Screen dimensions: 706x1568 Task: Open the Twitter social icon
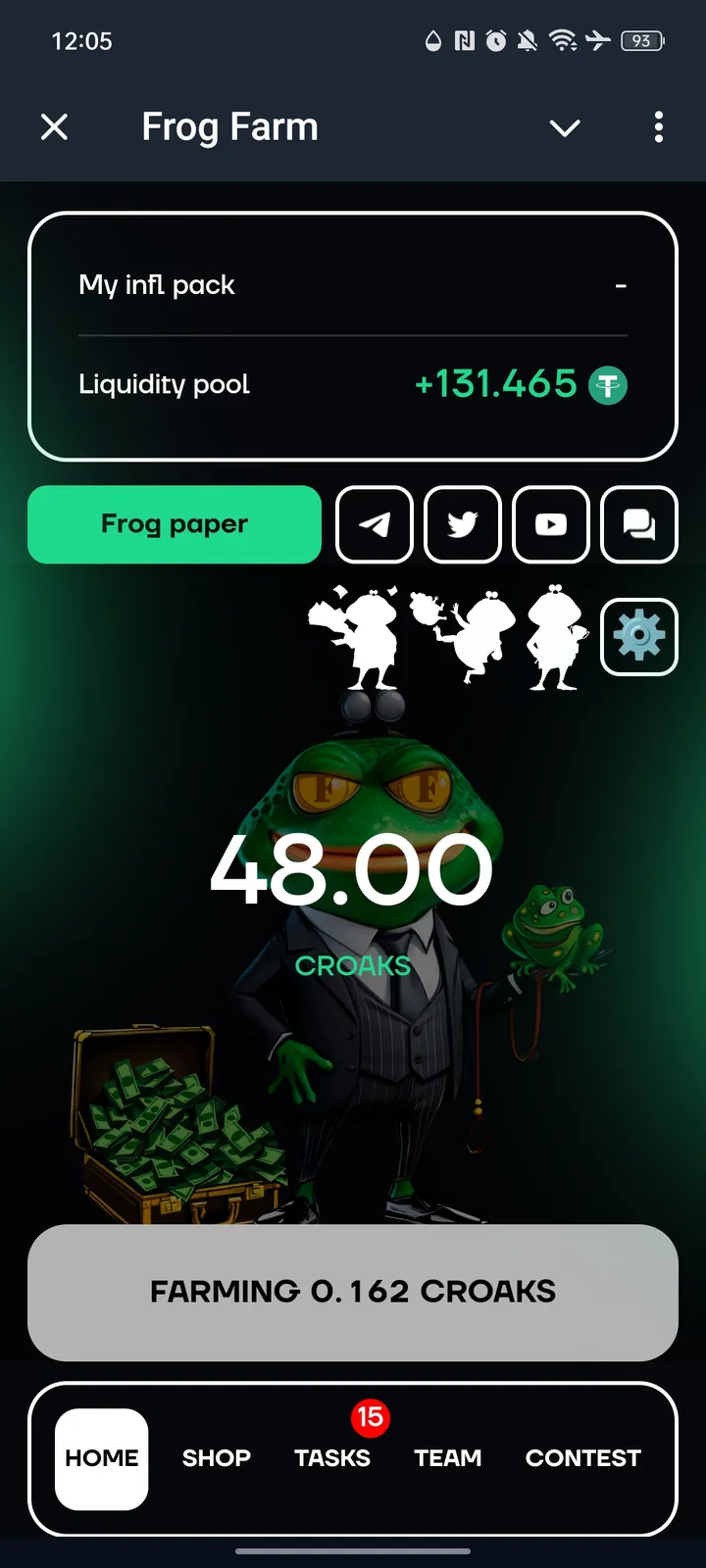pos(462,525)
